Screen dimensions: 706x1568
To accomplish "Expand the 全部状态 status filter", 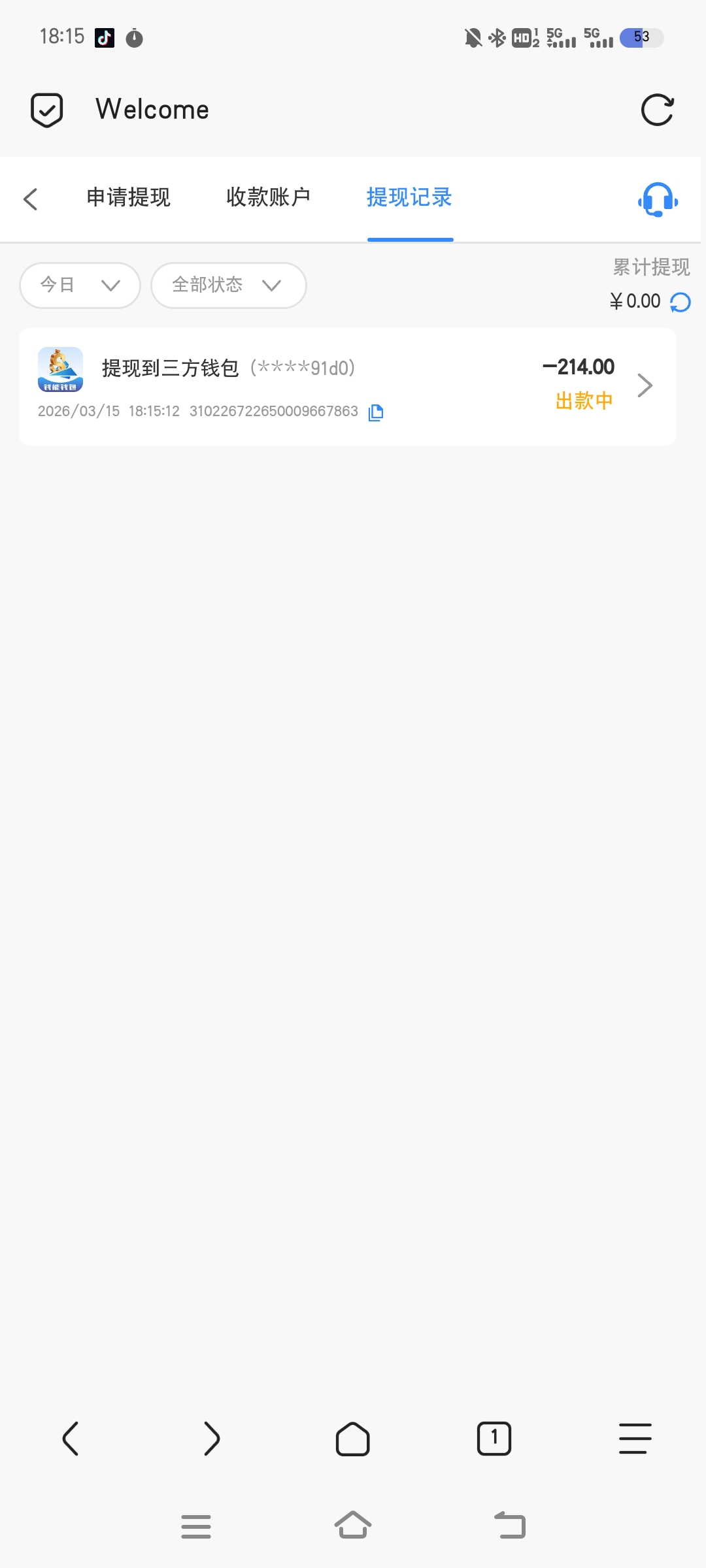I will [x=228, y=286].
